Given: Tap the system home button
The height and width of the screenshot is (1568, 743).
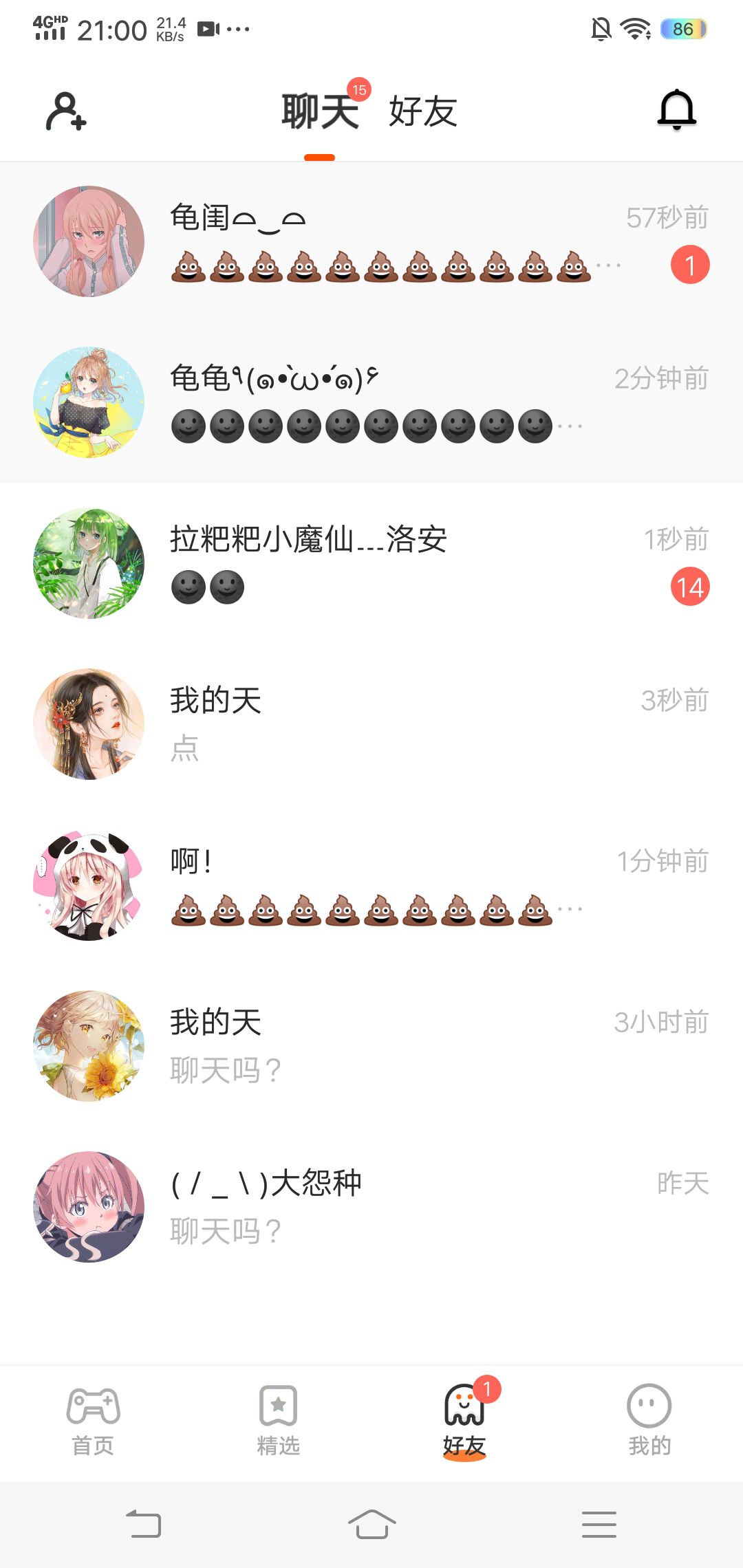Looking at the screenshot, I should click(x=371, y=1524).
